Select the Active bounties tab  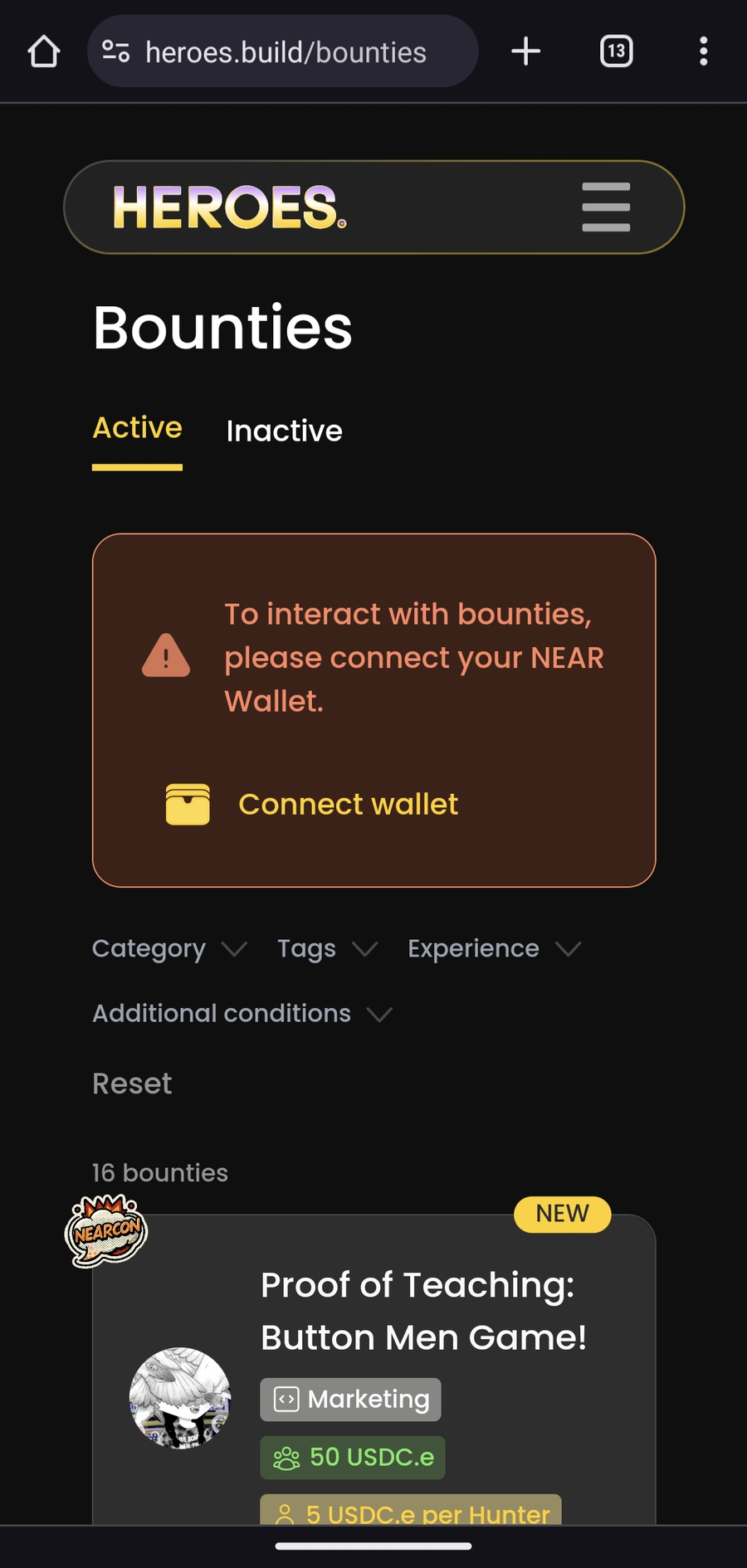[137, 429]
